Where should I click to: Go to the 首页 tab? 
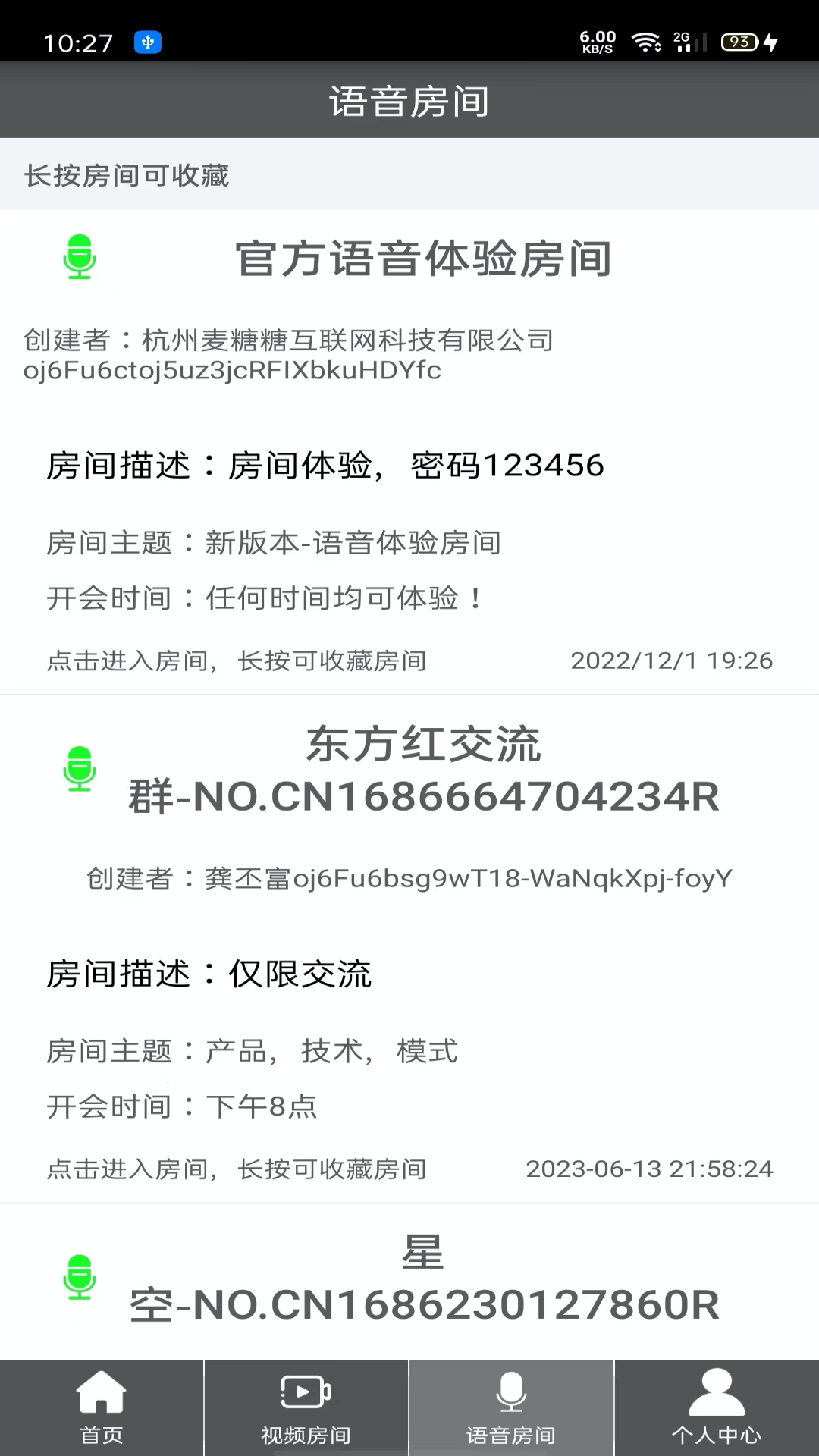click(x=102, y=1407)
